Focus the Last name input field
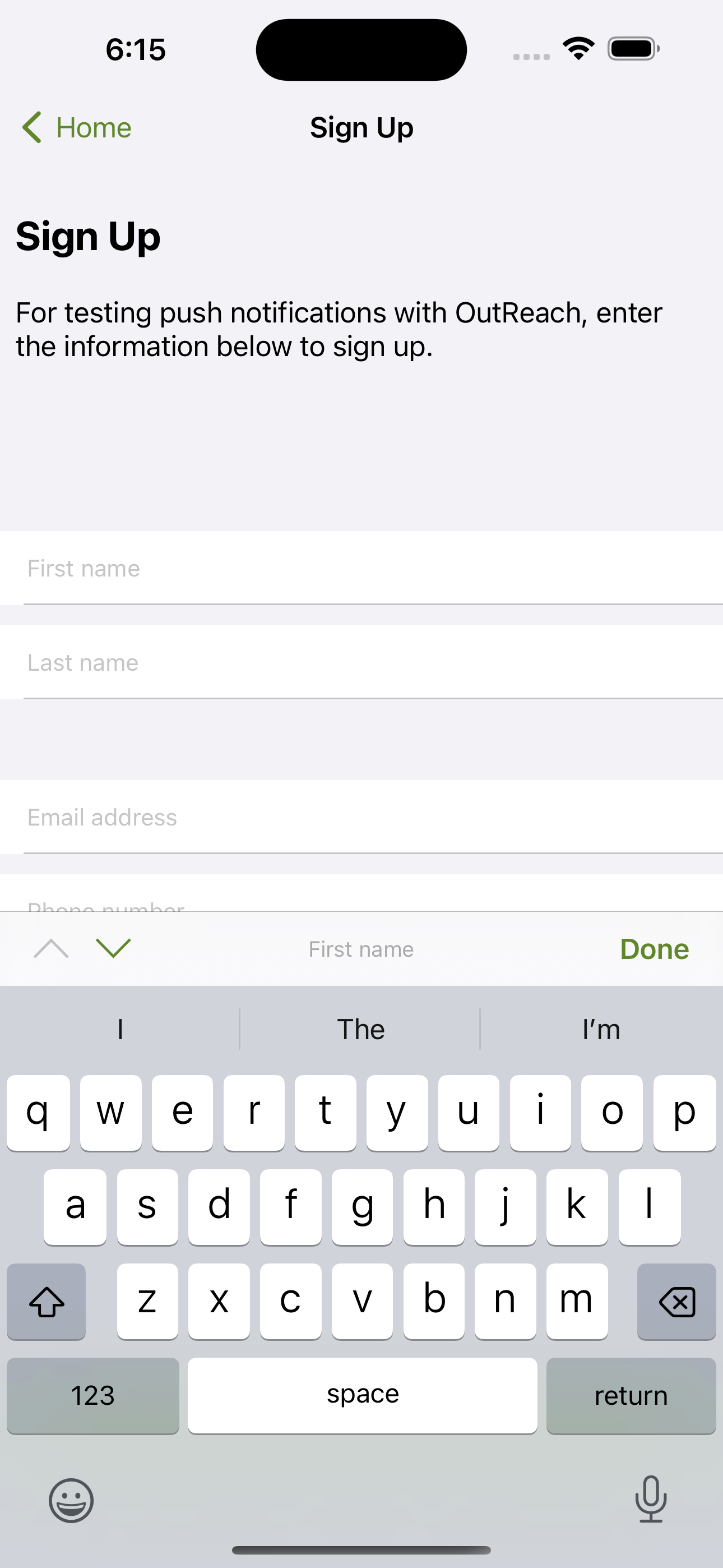Image resolution: width=723 pixels, height=1568 pixels. pyautogui.click(x=361, y=663)
